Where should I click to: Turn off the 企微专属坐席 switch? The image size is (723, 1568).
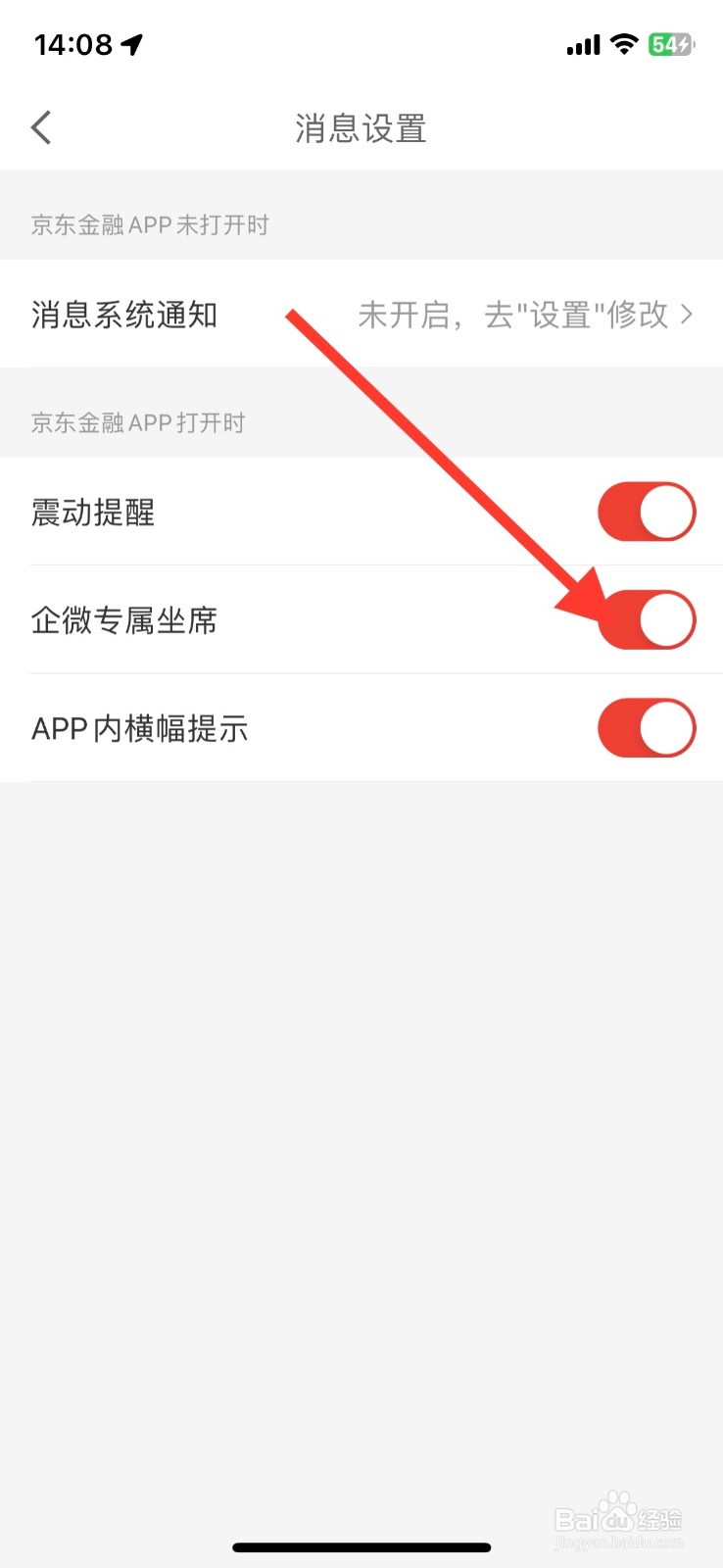point(647,619)
